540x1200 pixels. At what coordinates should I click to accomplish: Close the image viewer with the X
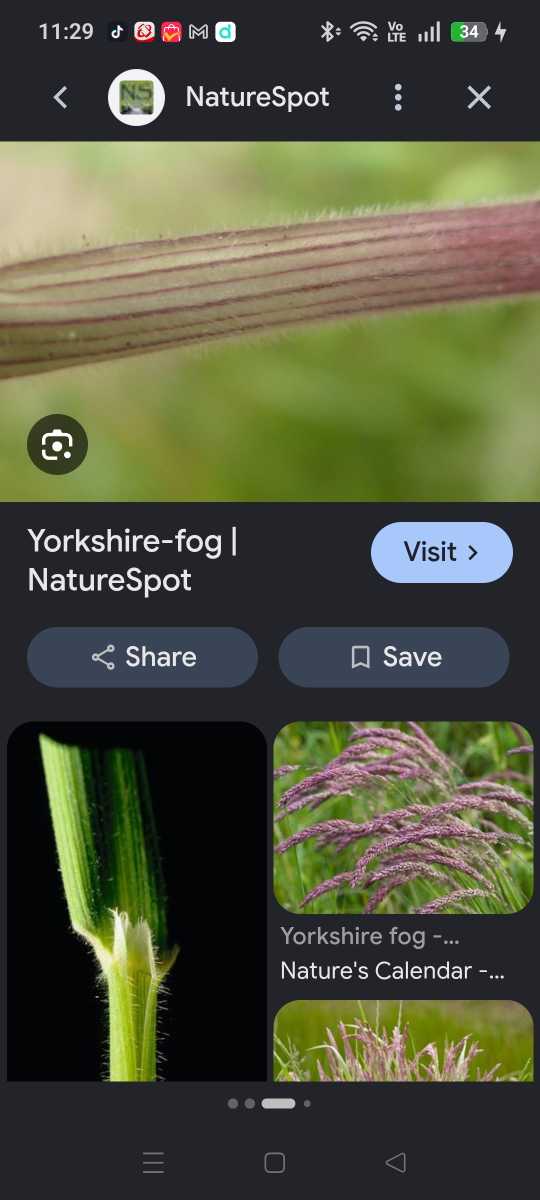(x=479, y=97)
